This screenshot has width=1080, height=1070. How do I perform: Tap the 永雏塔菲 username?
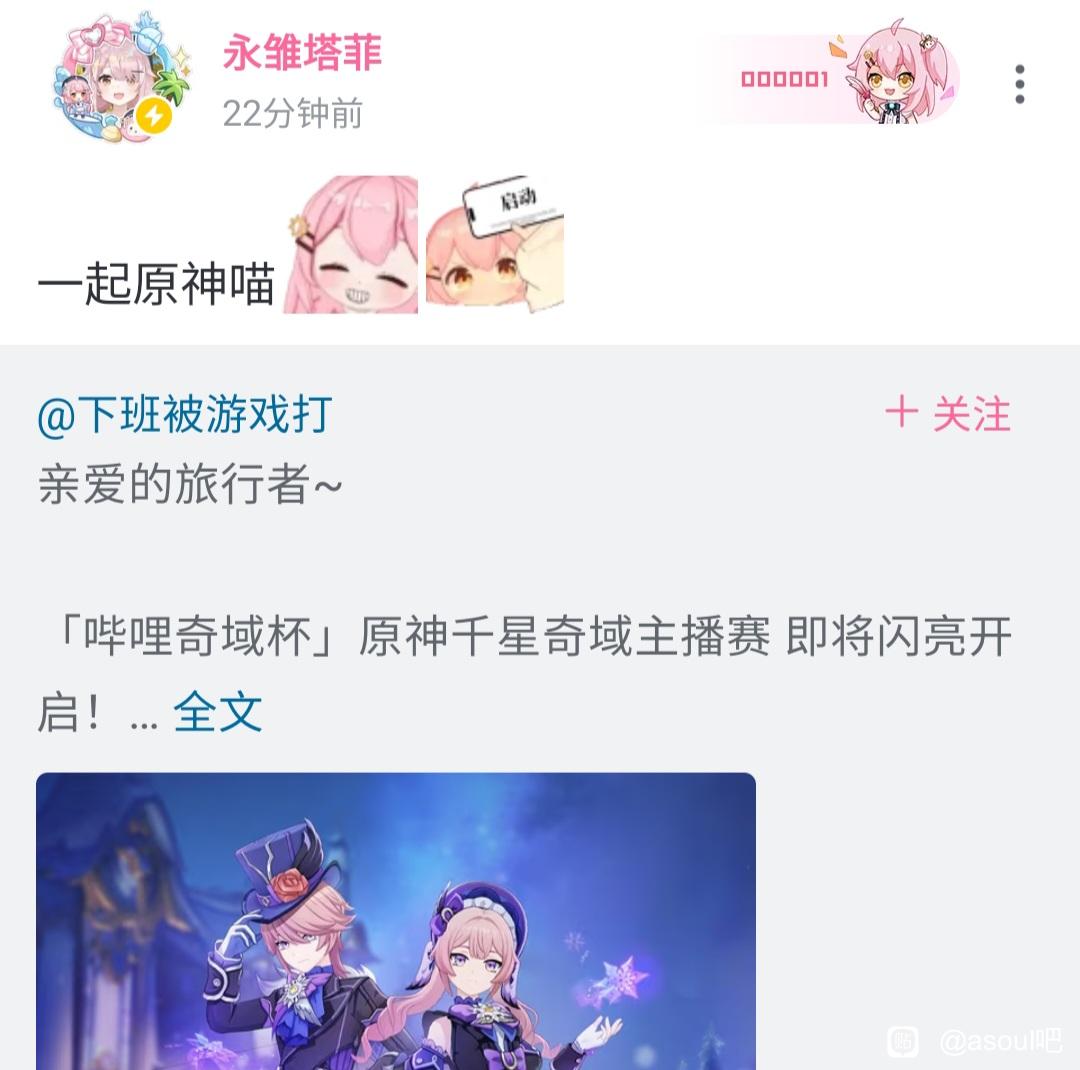click(302, 54)
